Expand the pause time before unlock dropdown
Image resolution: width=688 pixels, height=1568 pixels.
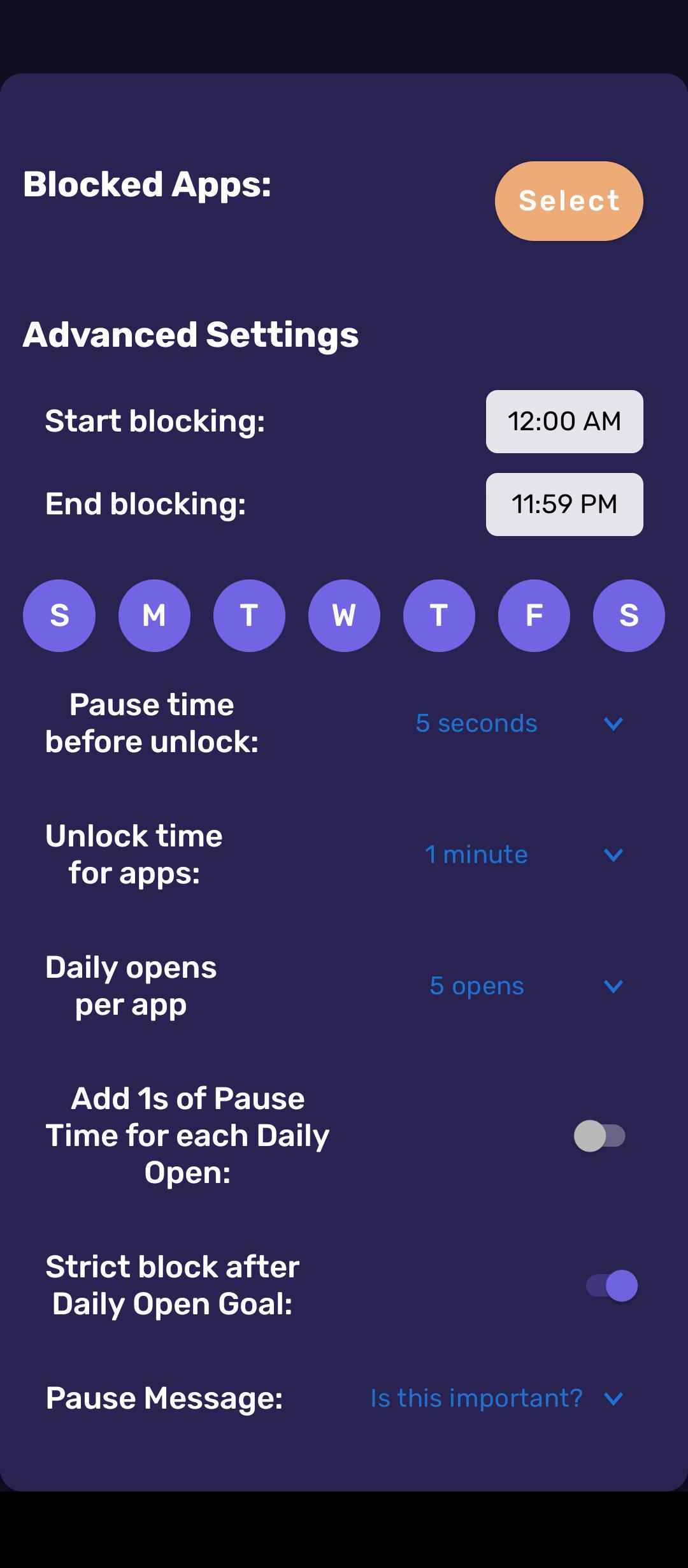(x=613, y=724)
